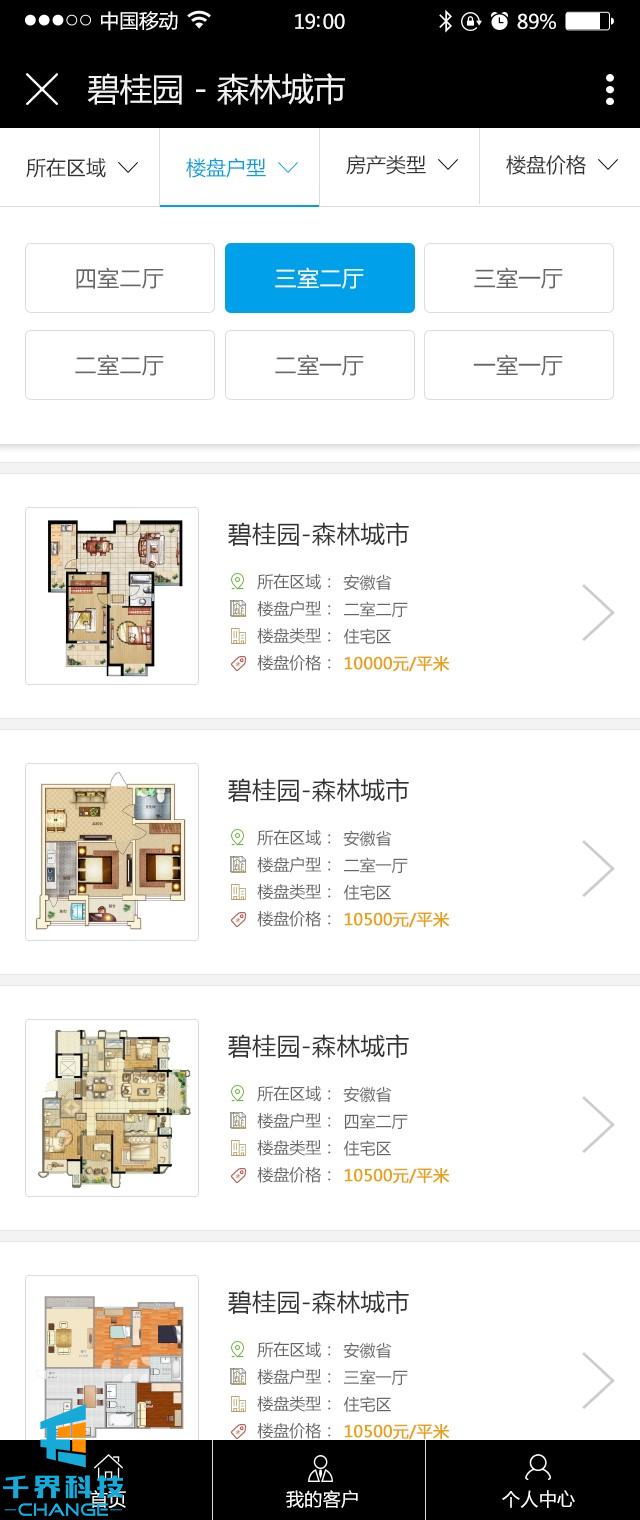Viewport: 640px width, 1520px height.
Task: Filter by the 一室一厅 layout
Action: tap(518, 365)
